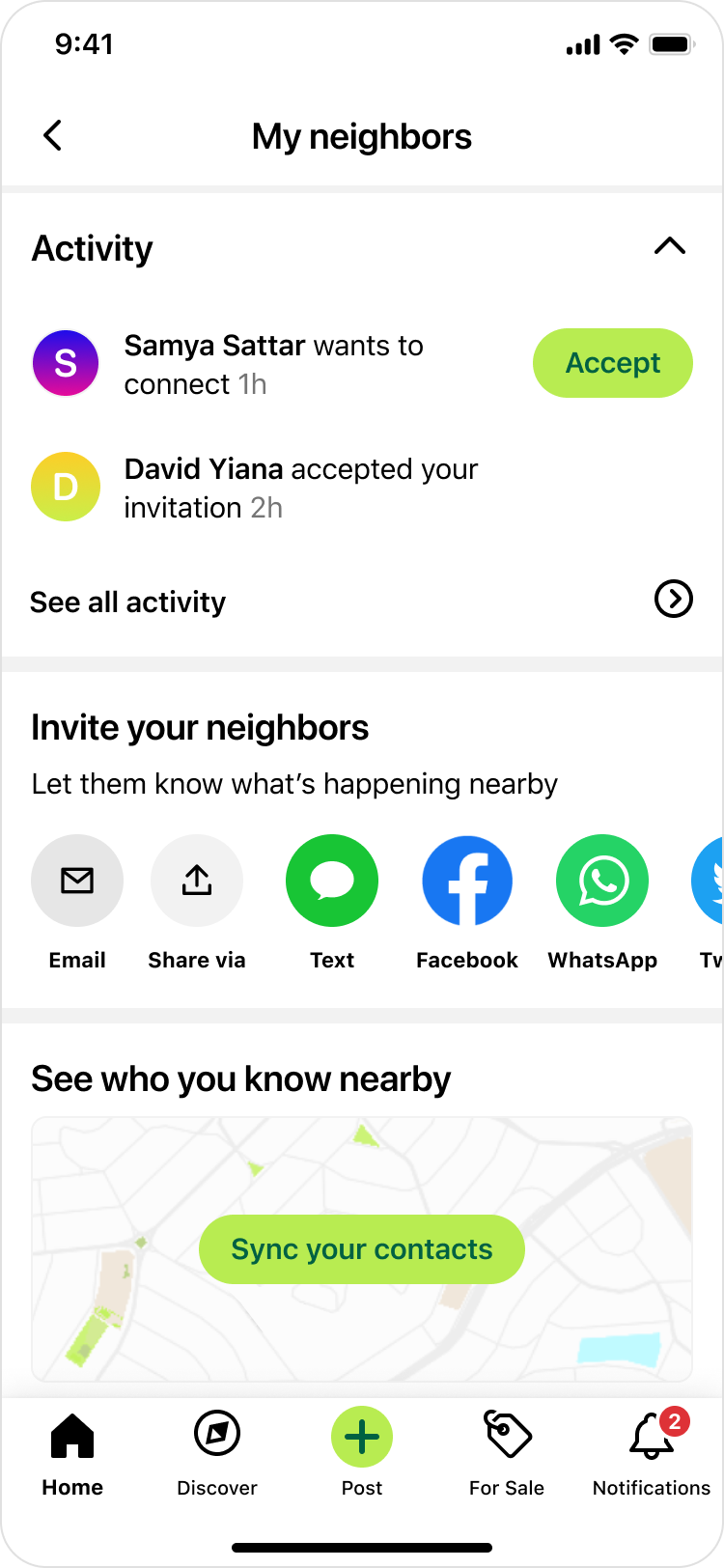Open the For Sale tab

tap(507, 1453)
